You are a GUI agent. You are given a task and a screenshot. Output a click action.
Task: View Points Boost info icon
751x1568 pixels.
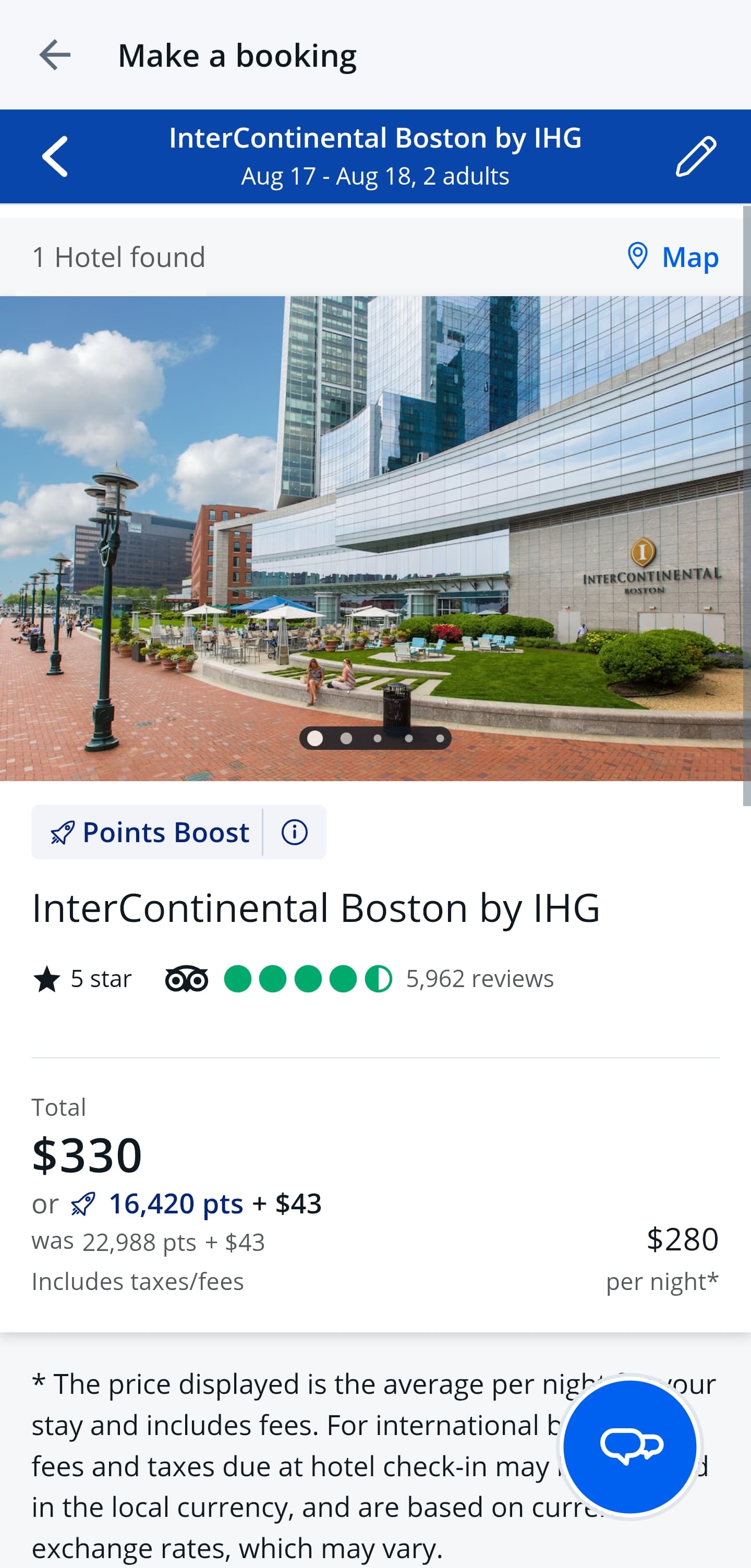tap(295, 832)
